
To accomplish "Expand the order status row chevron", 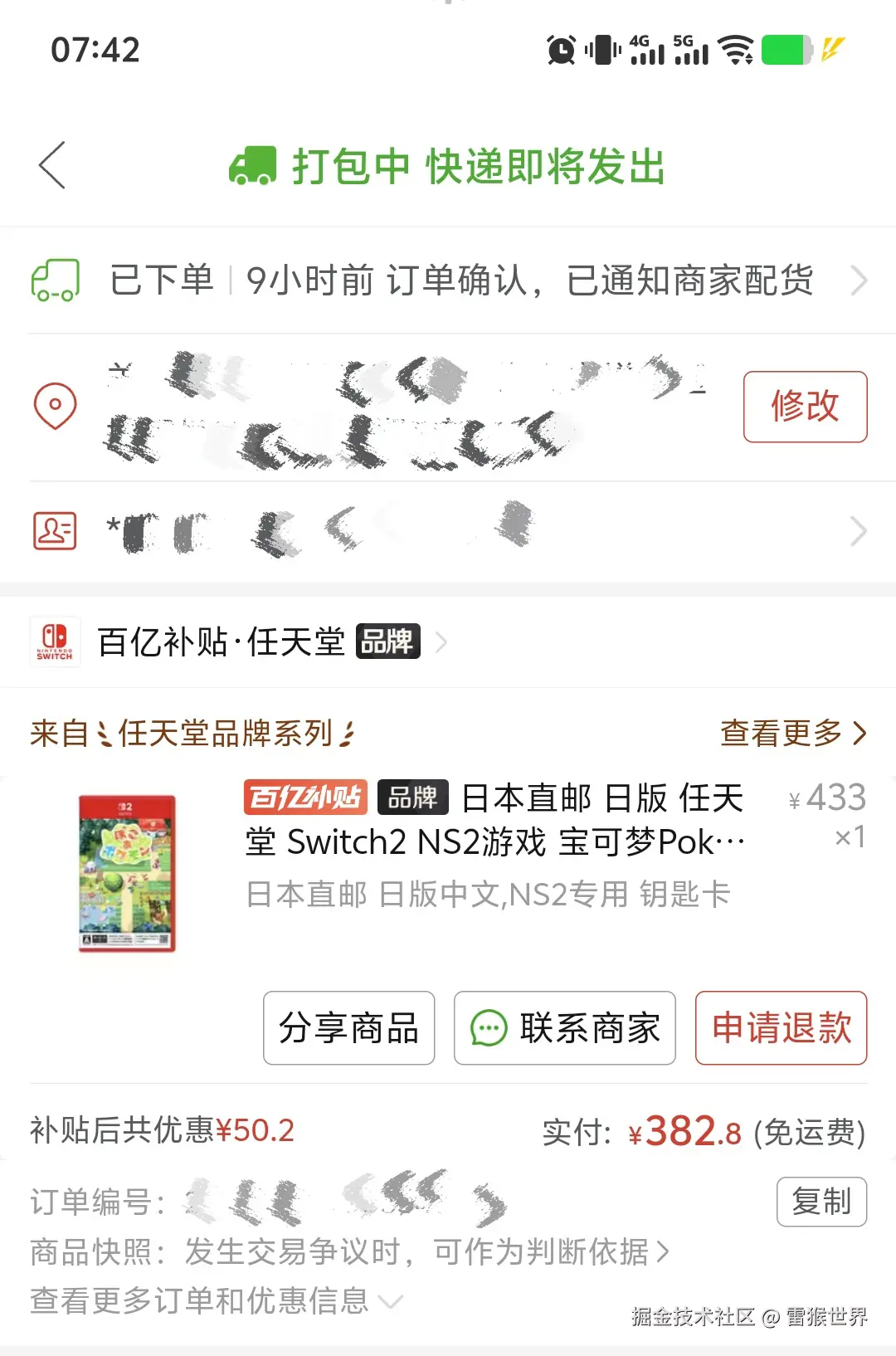I will click(x=859, y=280).
